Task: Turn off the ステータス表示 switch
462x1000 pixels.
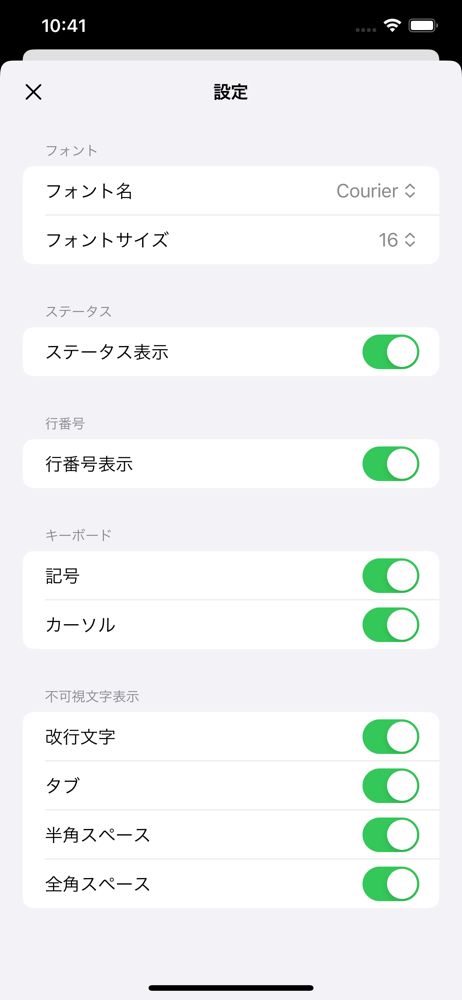Action: pyautogui.click(x=391, y=352)
